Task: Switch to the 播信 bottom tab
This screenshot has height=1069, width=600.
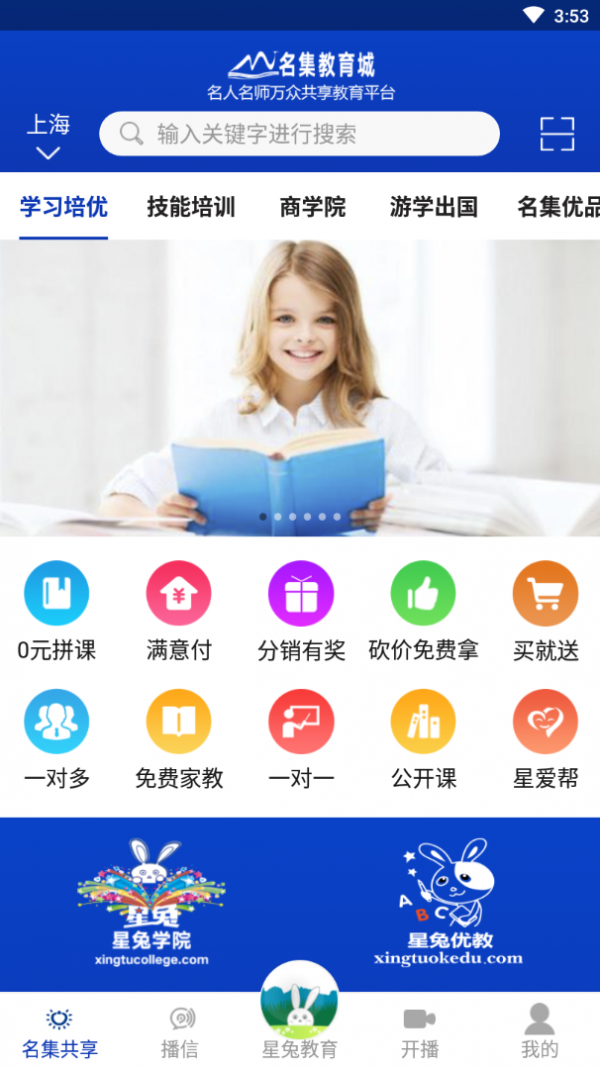Action: click(x=180, y=1032)
